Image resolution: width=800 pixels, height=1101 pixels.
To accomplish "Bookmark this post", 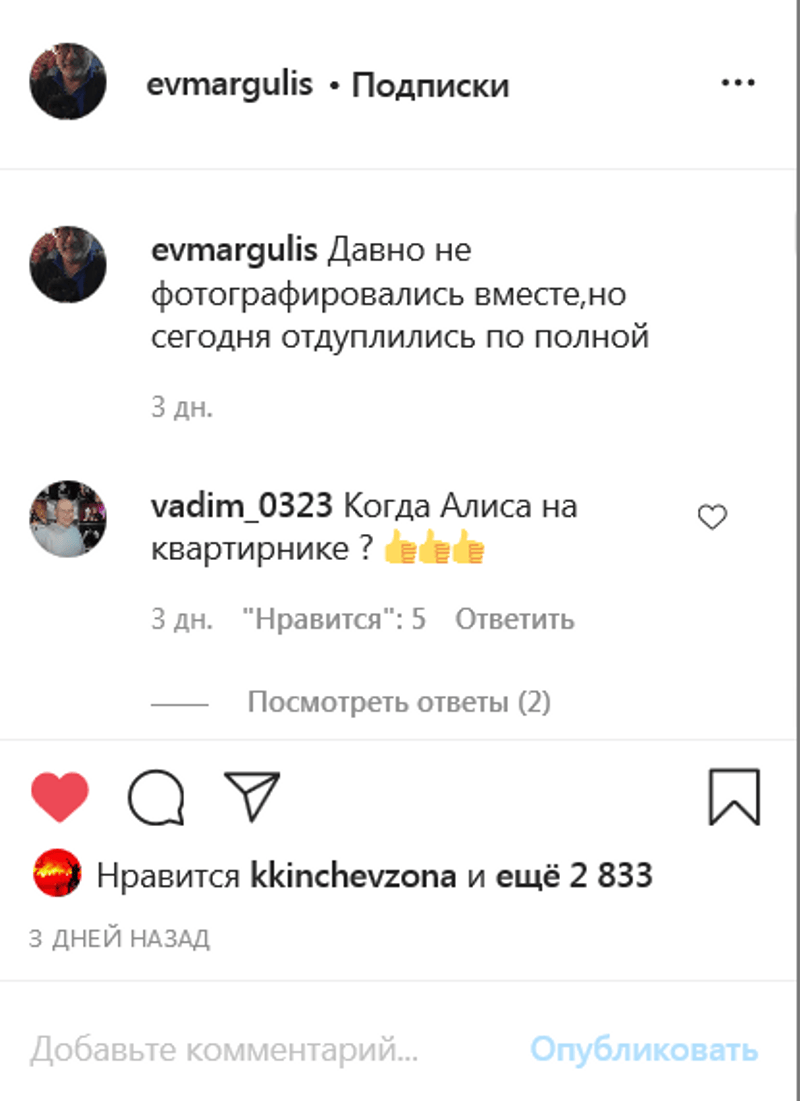I will [734, 797].
